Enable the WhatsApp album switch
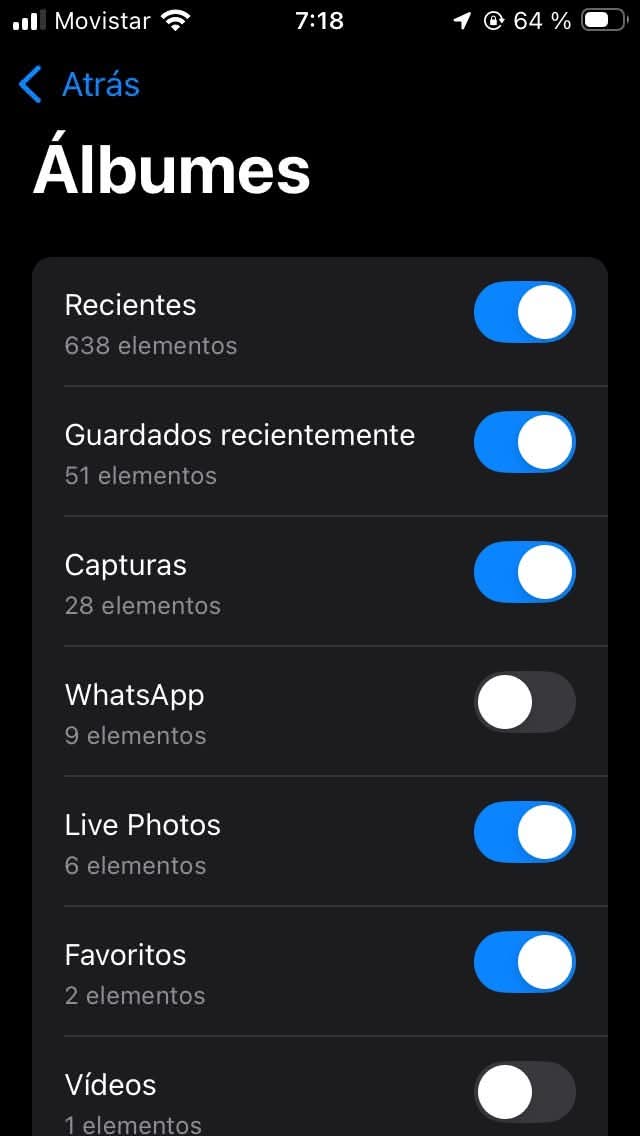 click(x=524, y=702)
